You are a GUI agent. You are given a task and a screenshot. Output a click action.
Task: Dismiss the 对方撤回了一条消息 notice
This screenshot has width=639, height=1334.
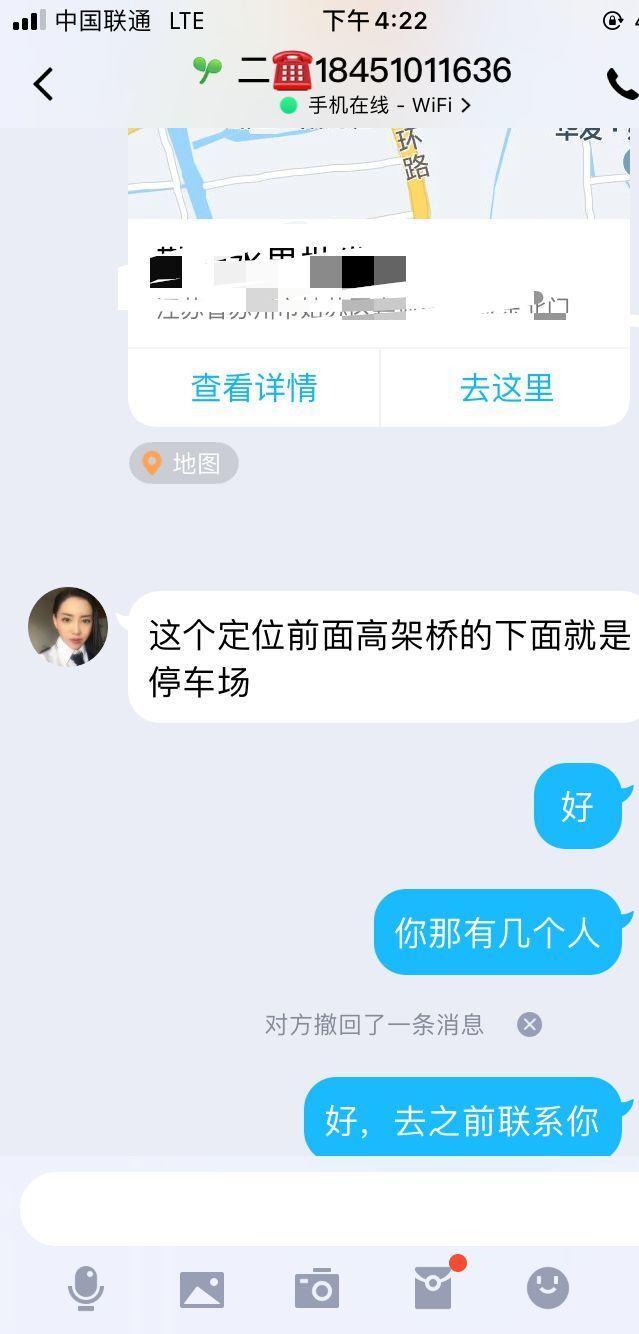[529, 1024]
